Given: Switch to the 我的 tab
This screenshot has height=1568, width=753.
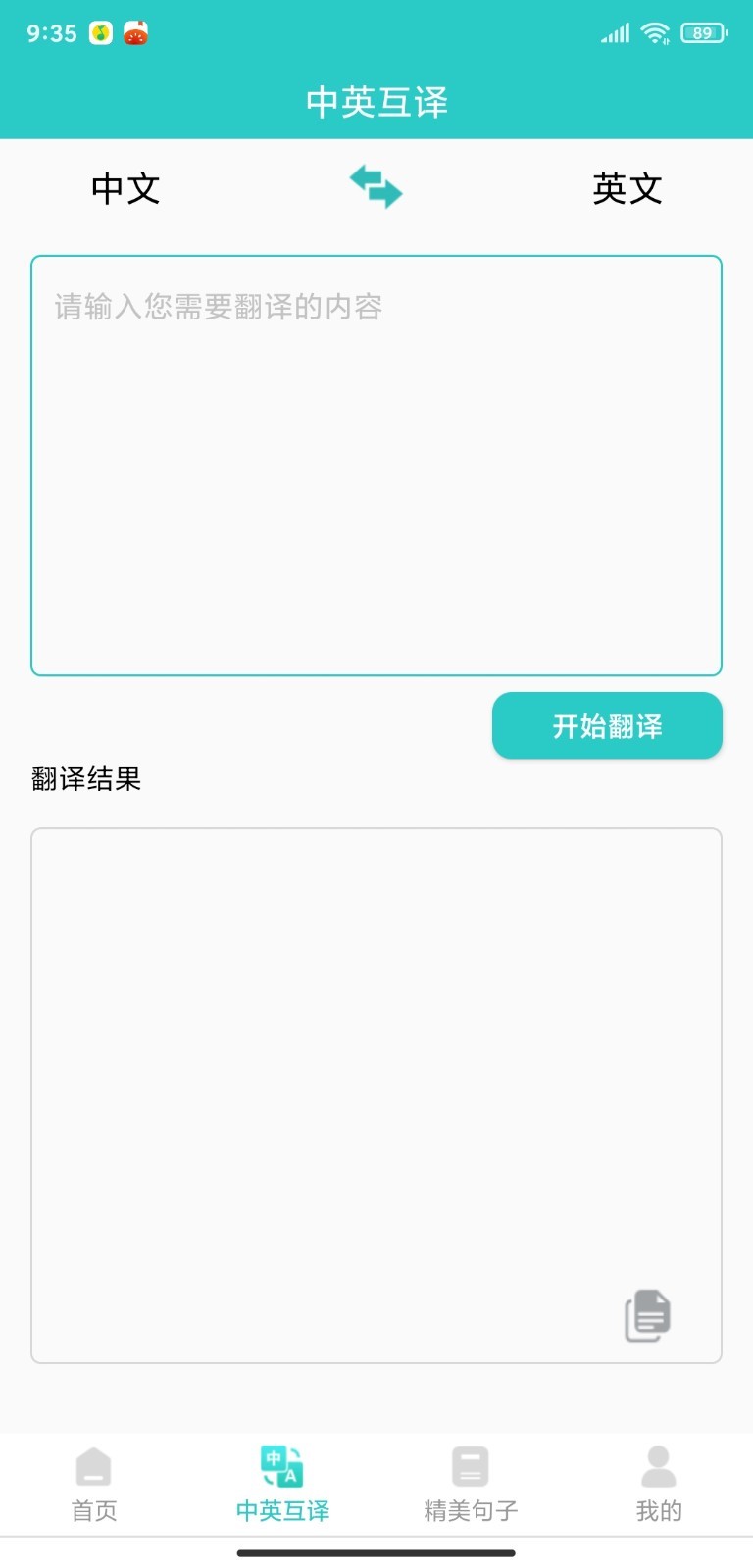Looking at the screenshot, I should click(x=659, y=1484).
